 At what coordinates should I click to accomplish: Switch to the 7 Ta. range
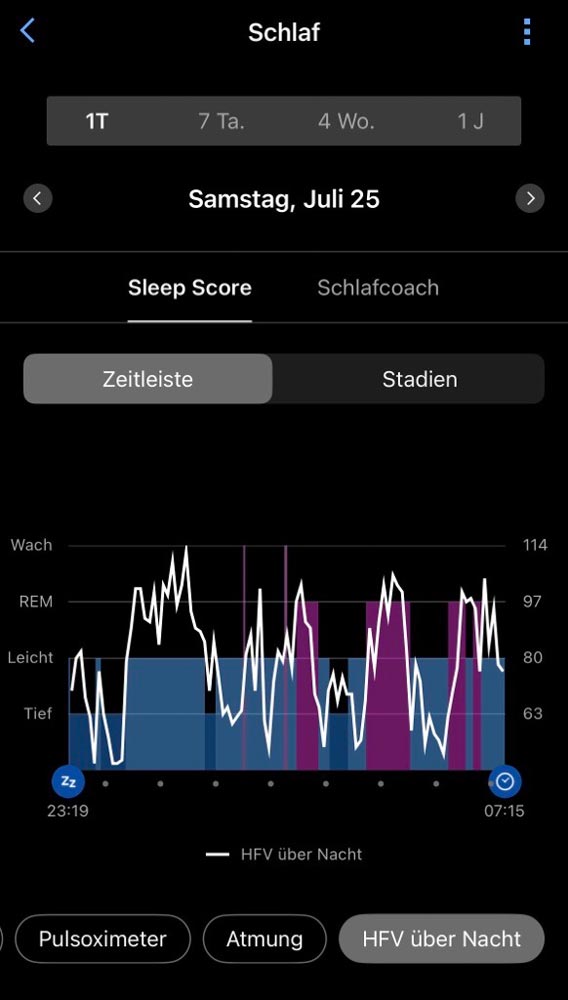coord(221,121)
